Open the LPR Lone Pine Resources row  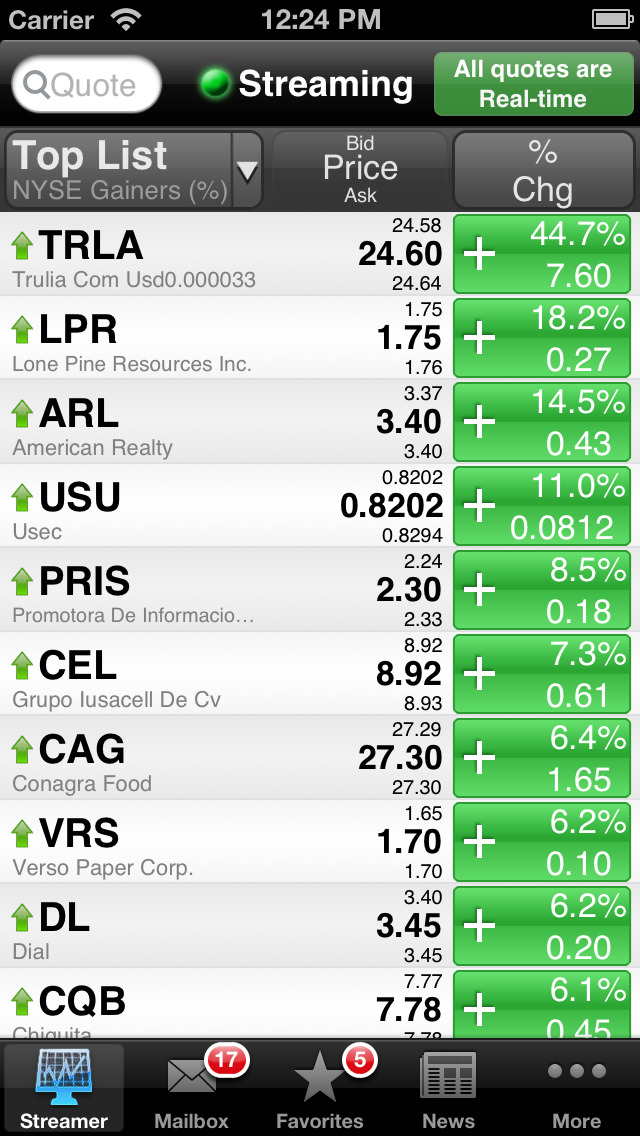pos(320,338)
